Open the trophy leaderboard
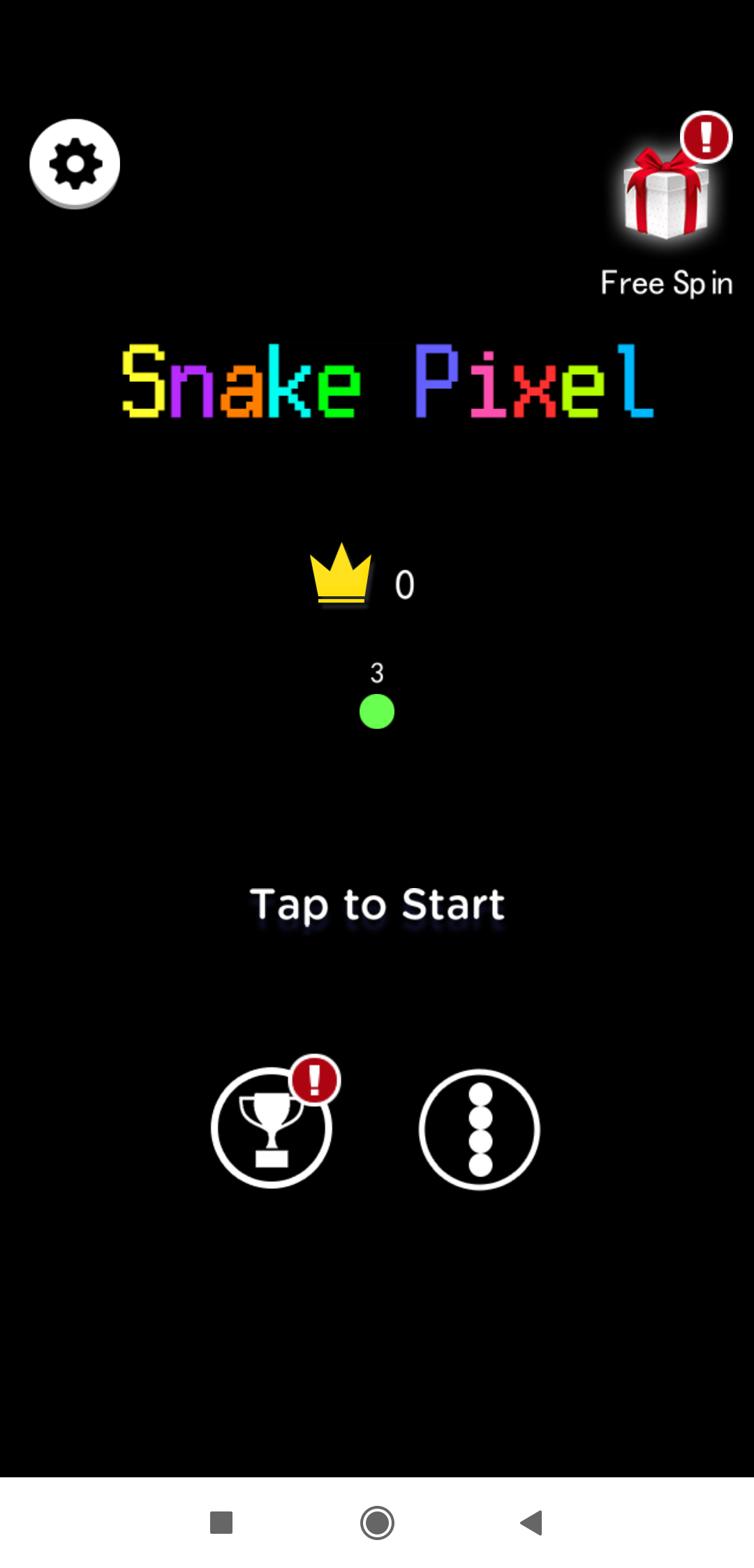 point(272,1127)
